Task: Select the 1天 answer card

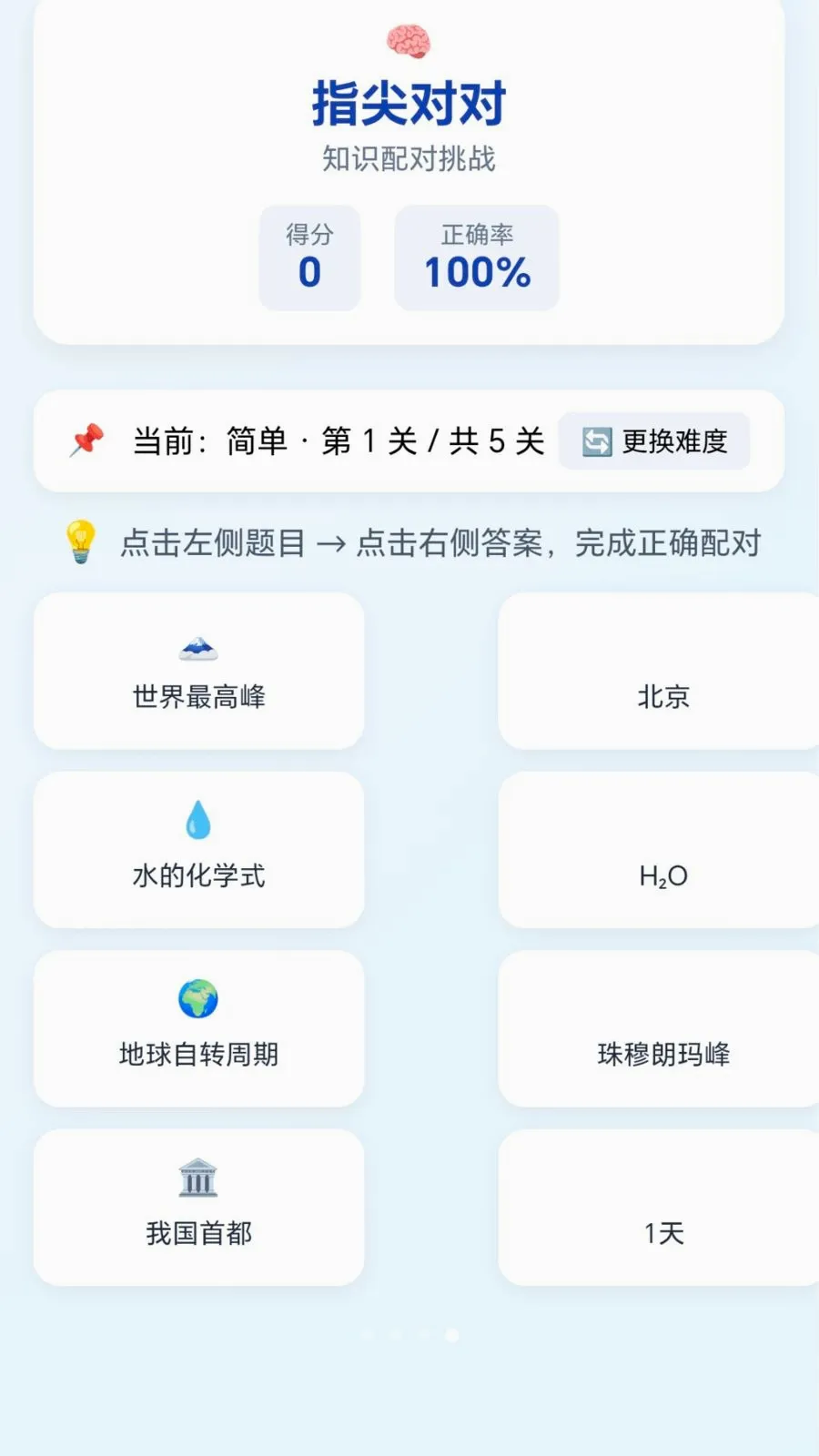Action: pyautogui.click(x=659, y=1208)
